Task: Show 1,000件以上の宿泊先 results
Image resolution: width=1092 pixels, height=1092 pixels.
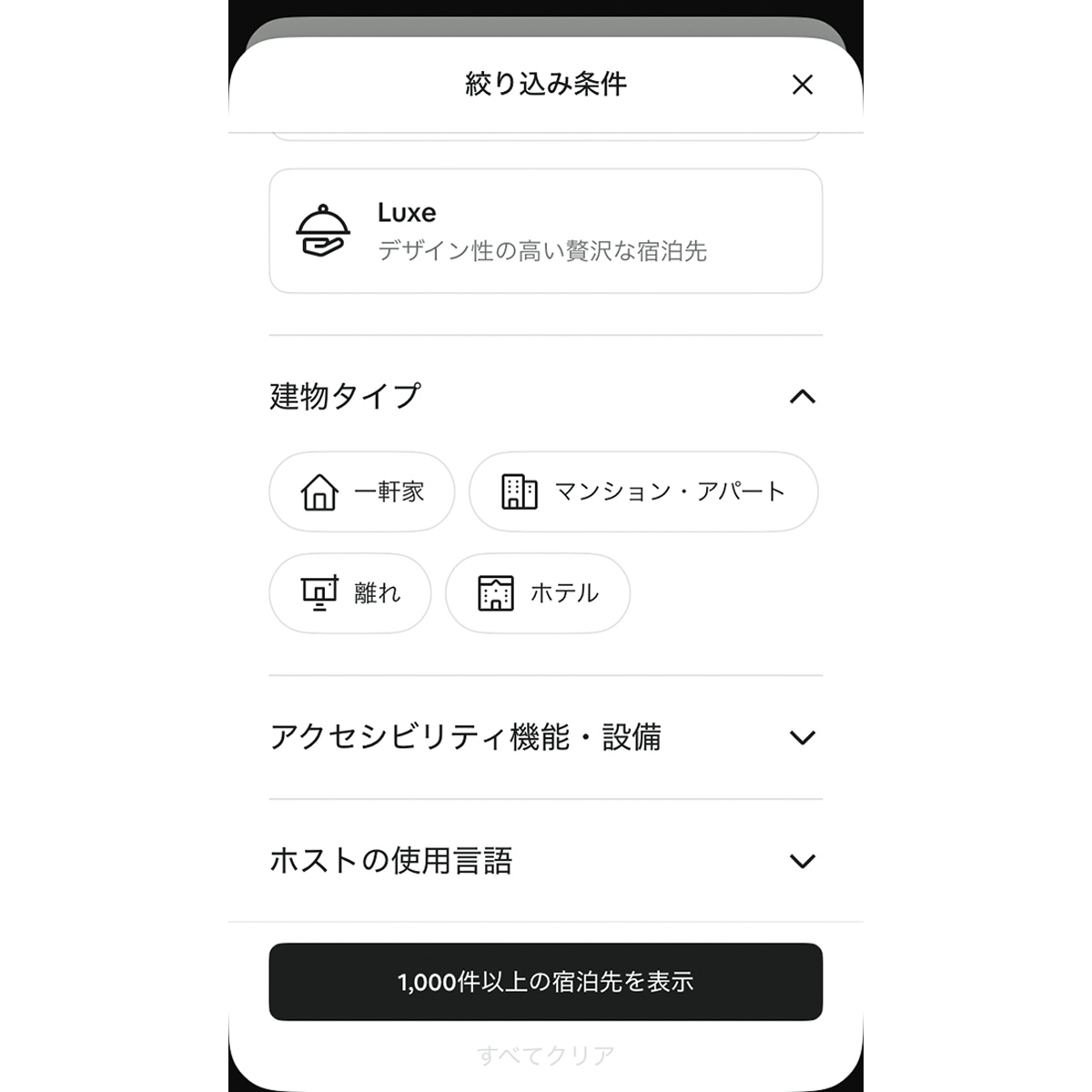Action: 545,981
